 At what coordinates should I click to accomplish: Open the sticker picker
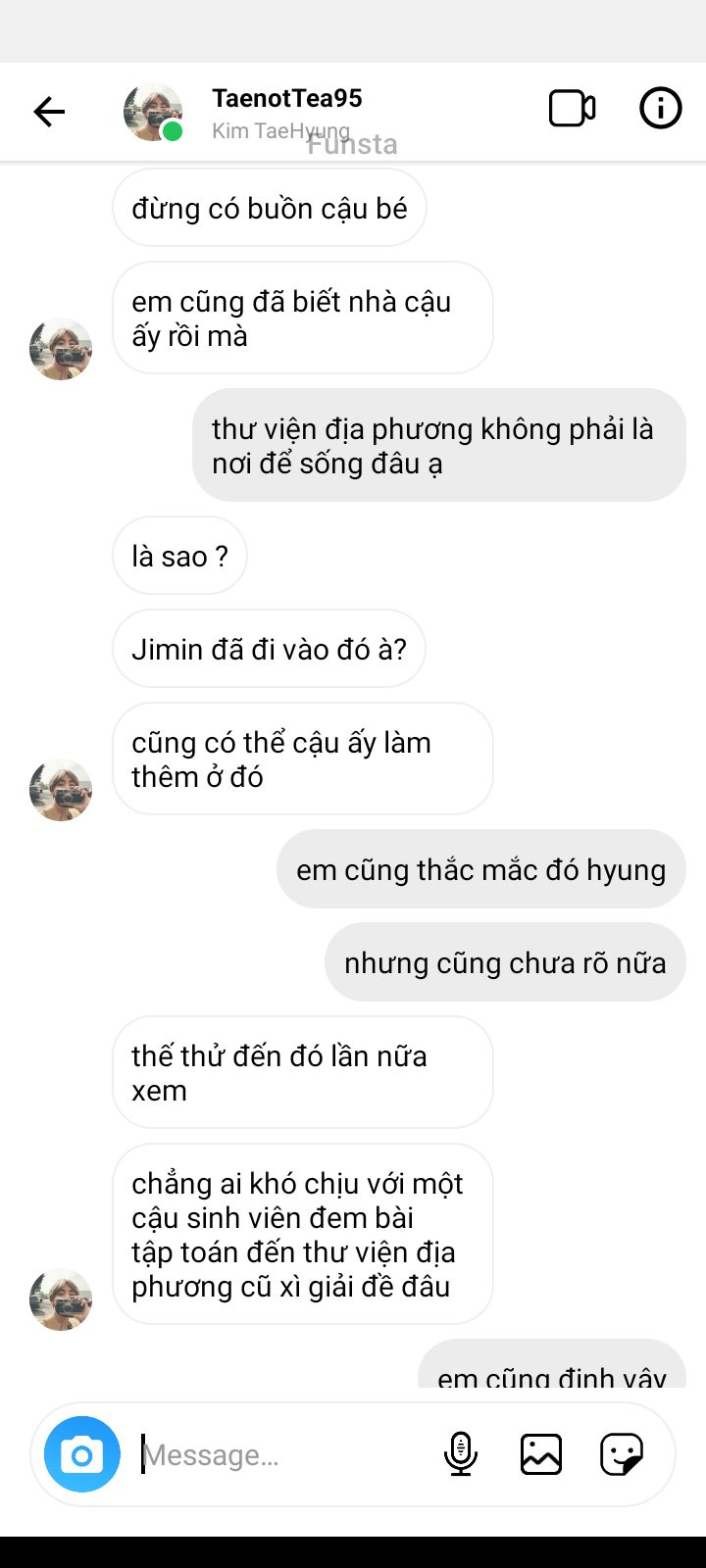(621, 1453)
